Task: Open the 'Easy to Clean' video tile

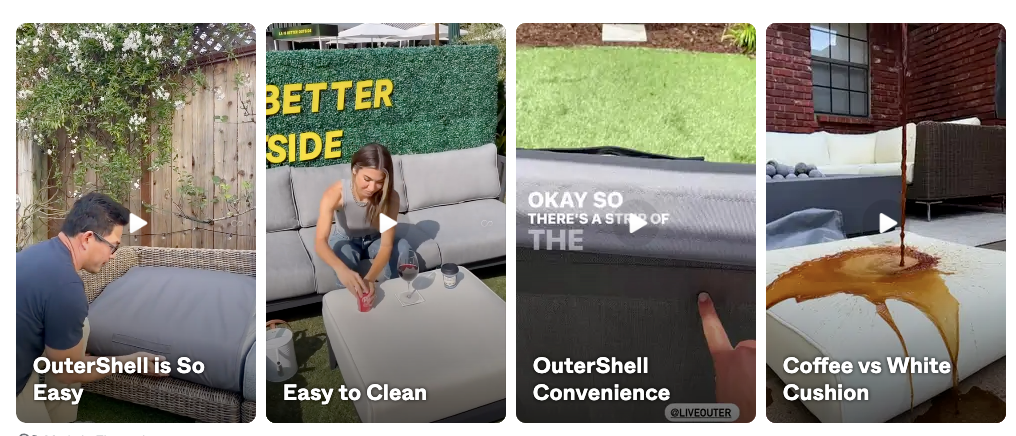Action: (x=387, y=223)
